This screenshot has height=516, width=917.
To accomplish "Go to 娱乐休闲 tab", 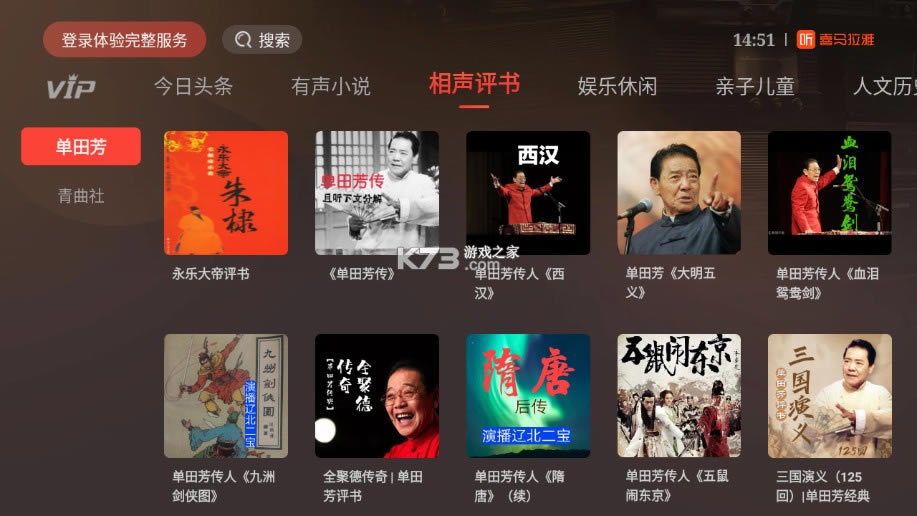I will [x=617, y=86].
